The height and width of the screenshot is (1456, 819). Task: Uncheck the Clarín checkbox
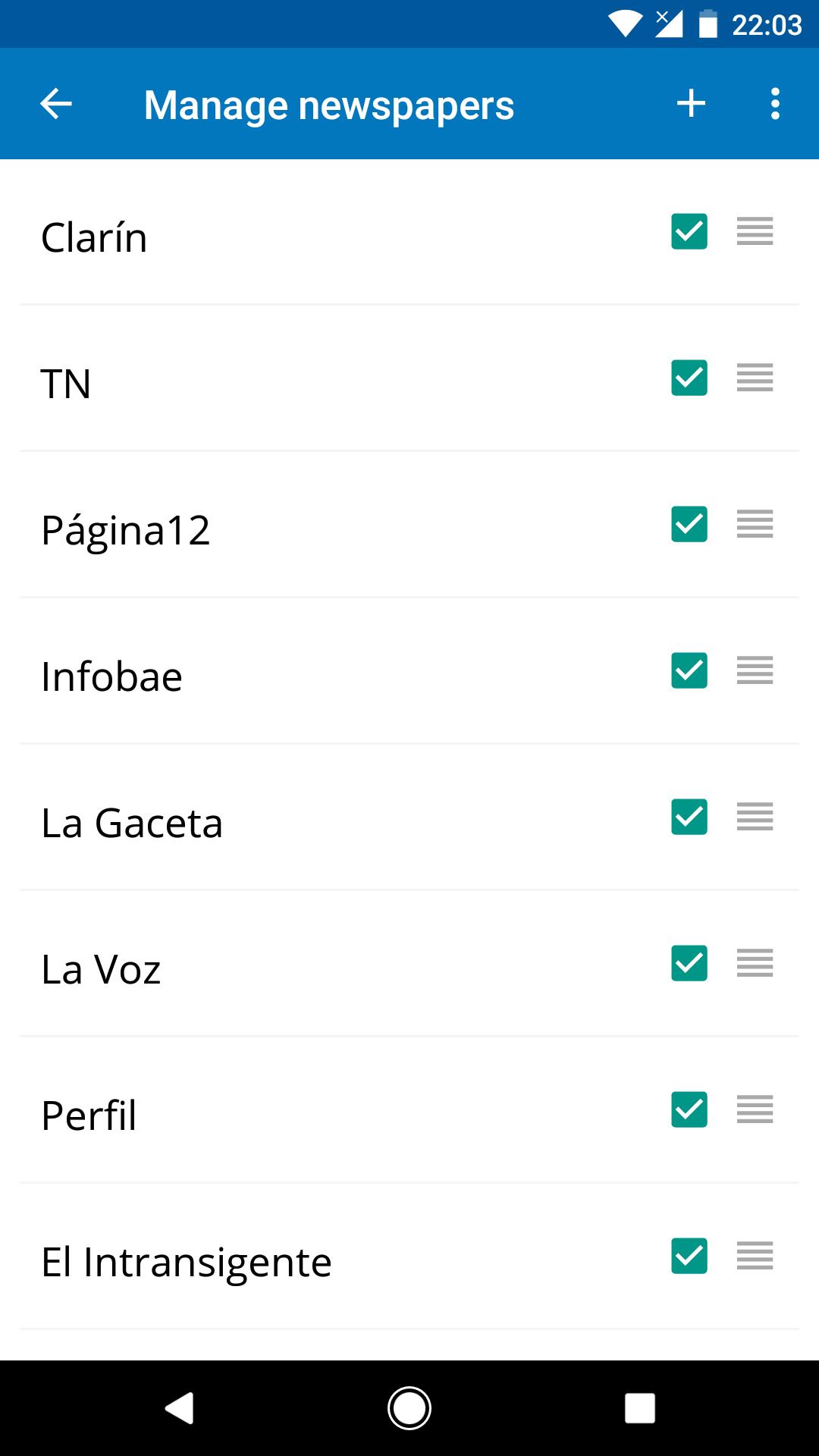tap(689, 231)
